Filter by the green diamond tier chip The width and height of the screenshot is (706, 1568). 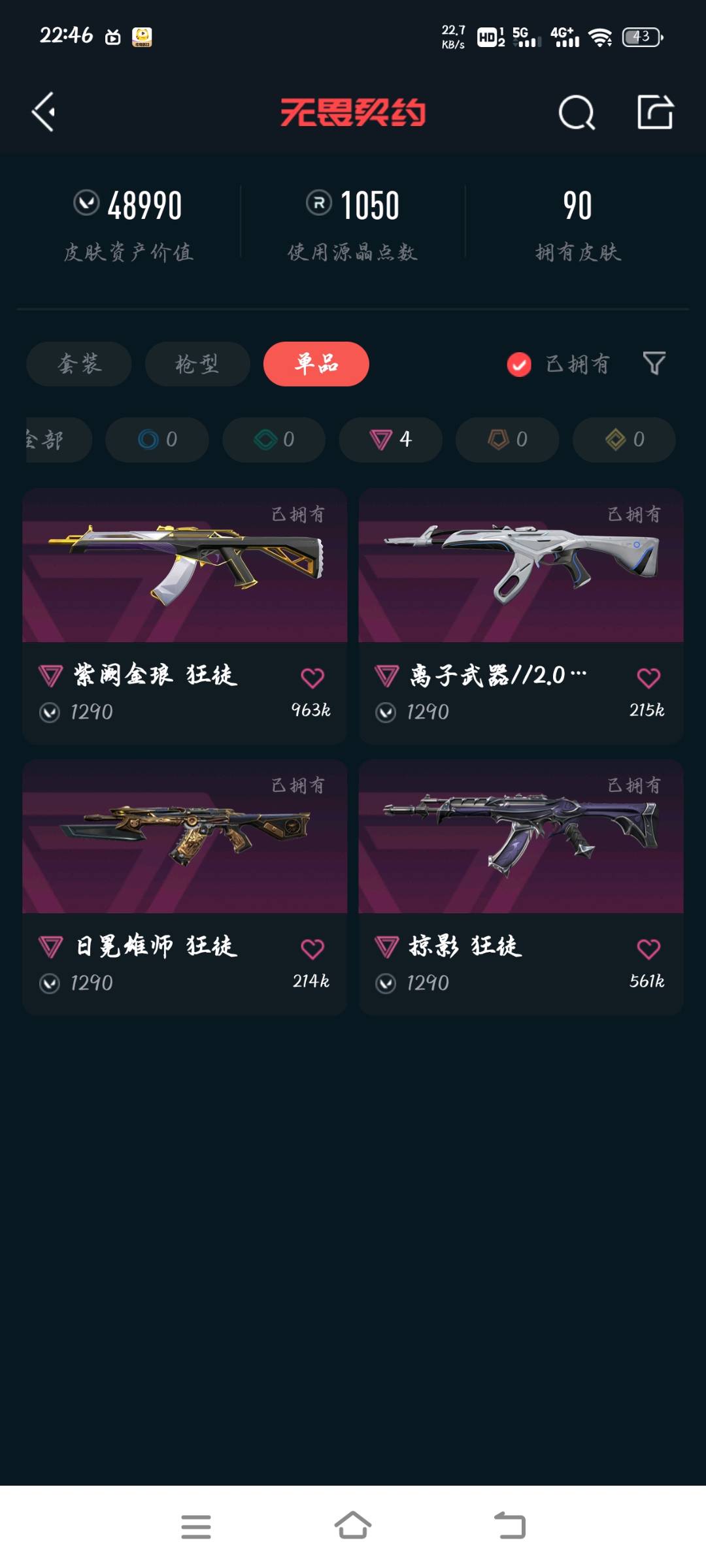pos(274,440)
